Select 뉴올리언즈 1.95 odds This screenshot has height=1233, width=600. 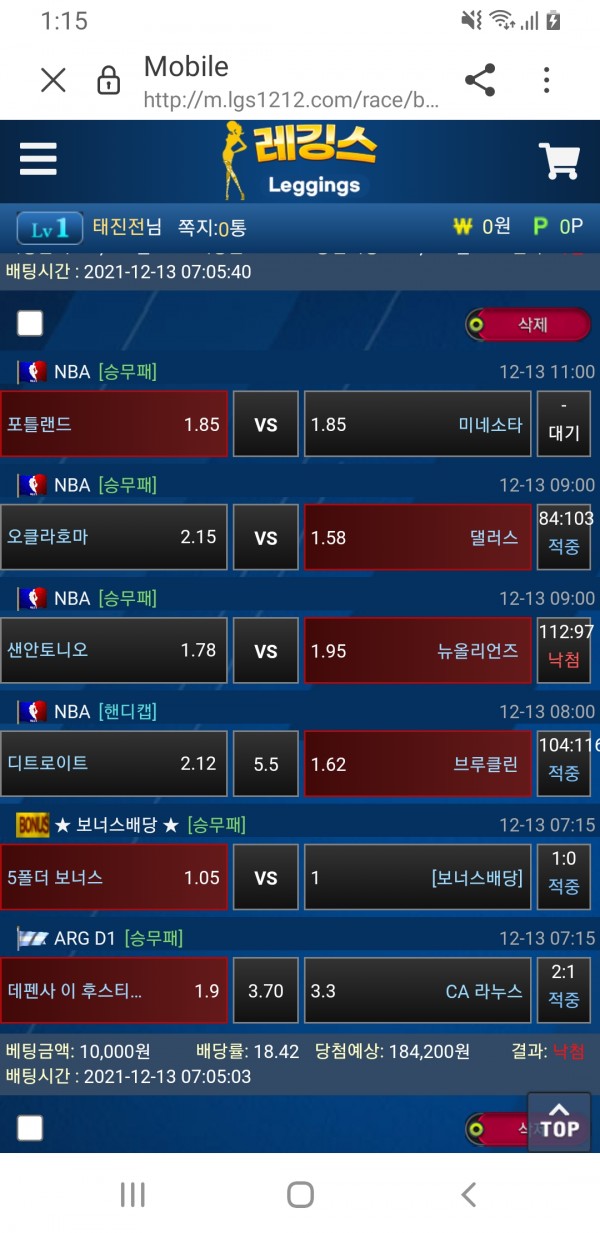(417, 650)
